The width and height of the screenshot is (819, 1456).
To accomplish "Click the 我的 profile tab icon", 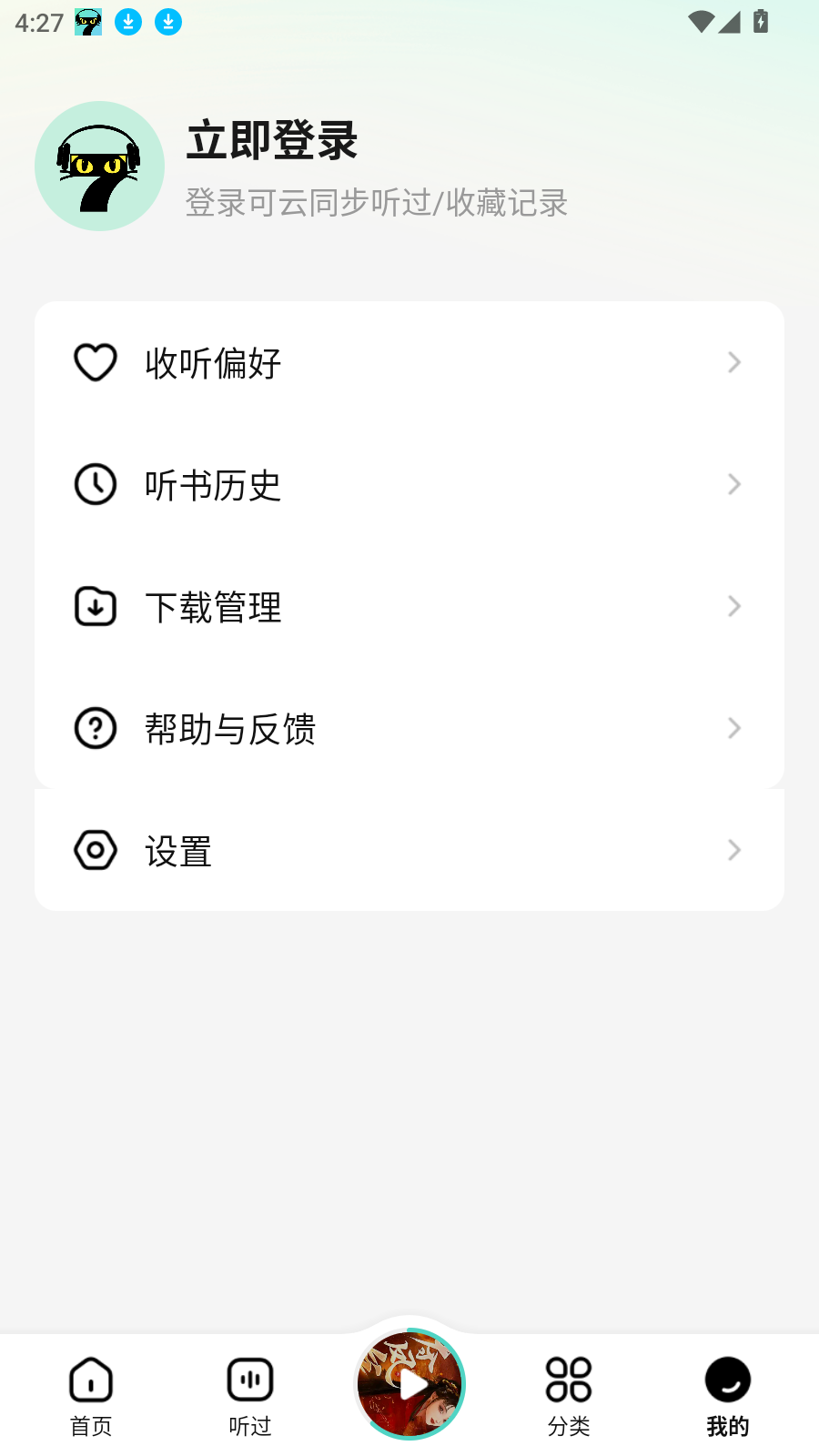I will tap(726, 1378).
